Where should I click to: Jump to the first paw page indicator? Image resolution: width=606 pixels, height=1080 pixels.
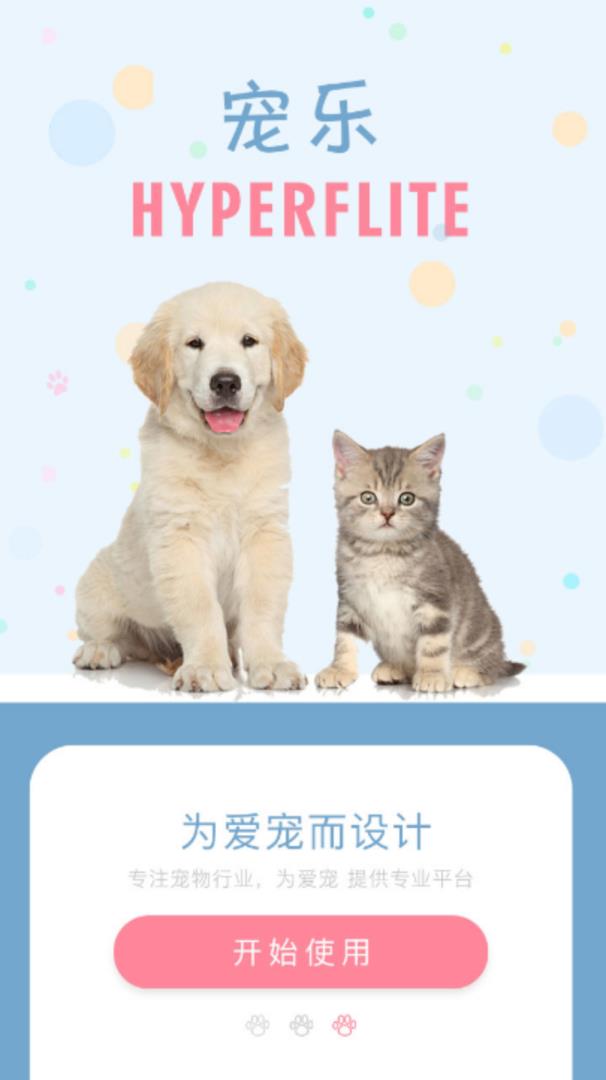(257, 1025)
